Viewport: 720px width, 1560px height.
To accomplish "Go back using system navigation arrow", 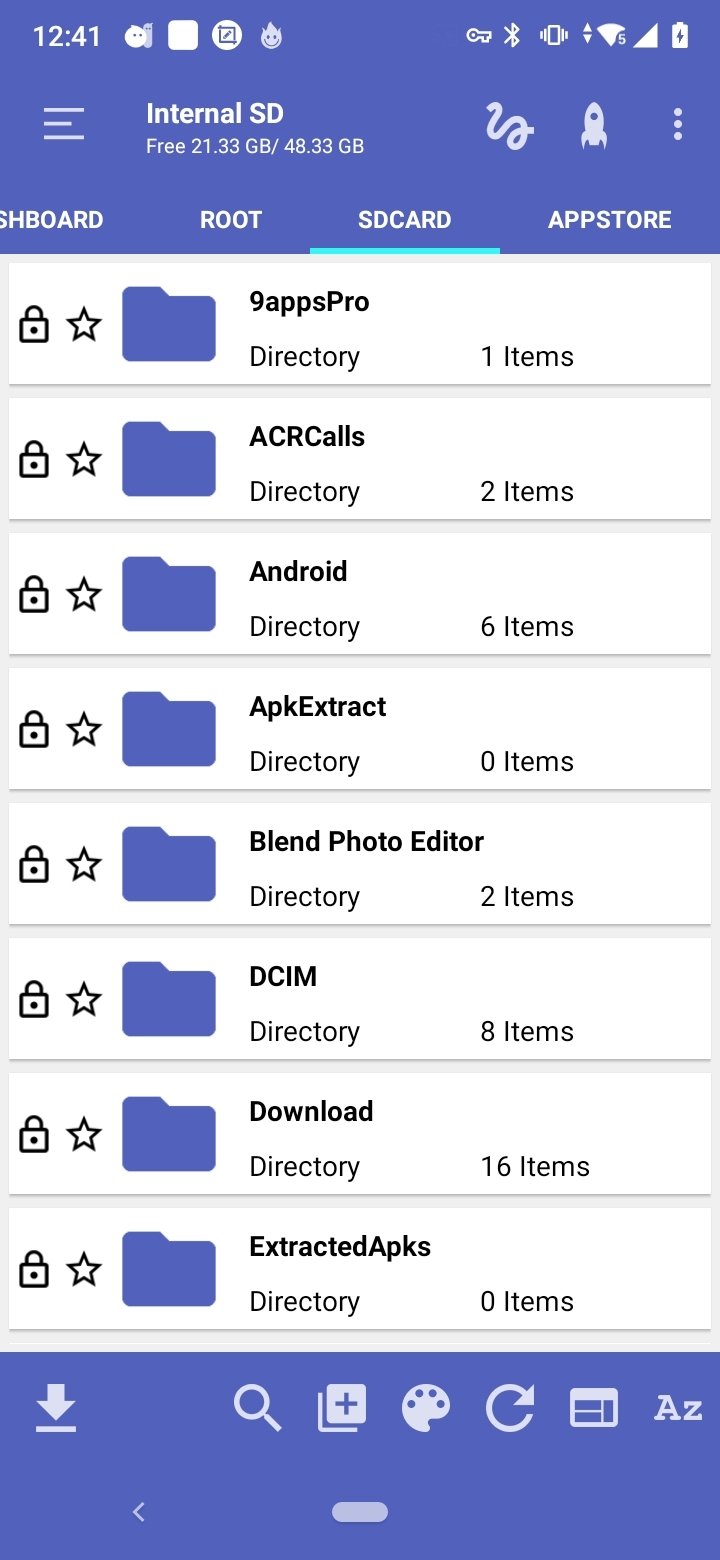I will [139, 1512].
